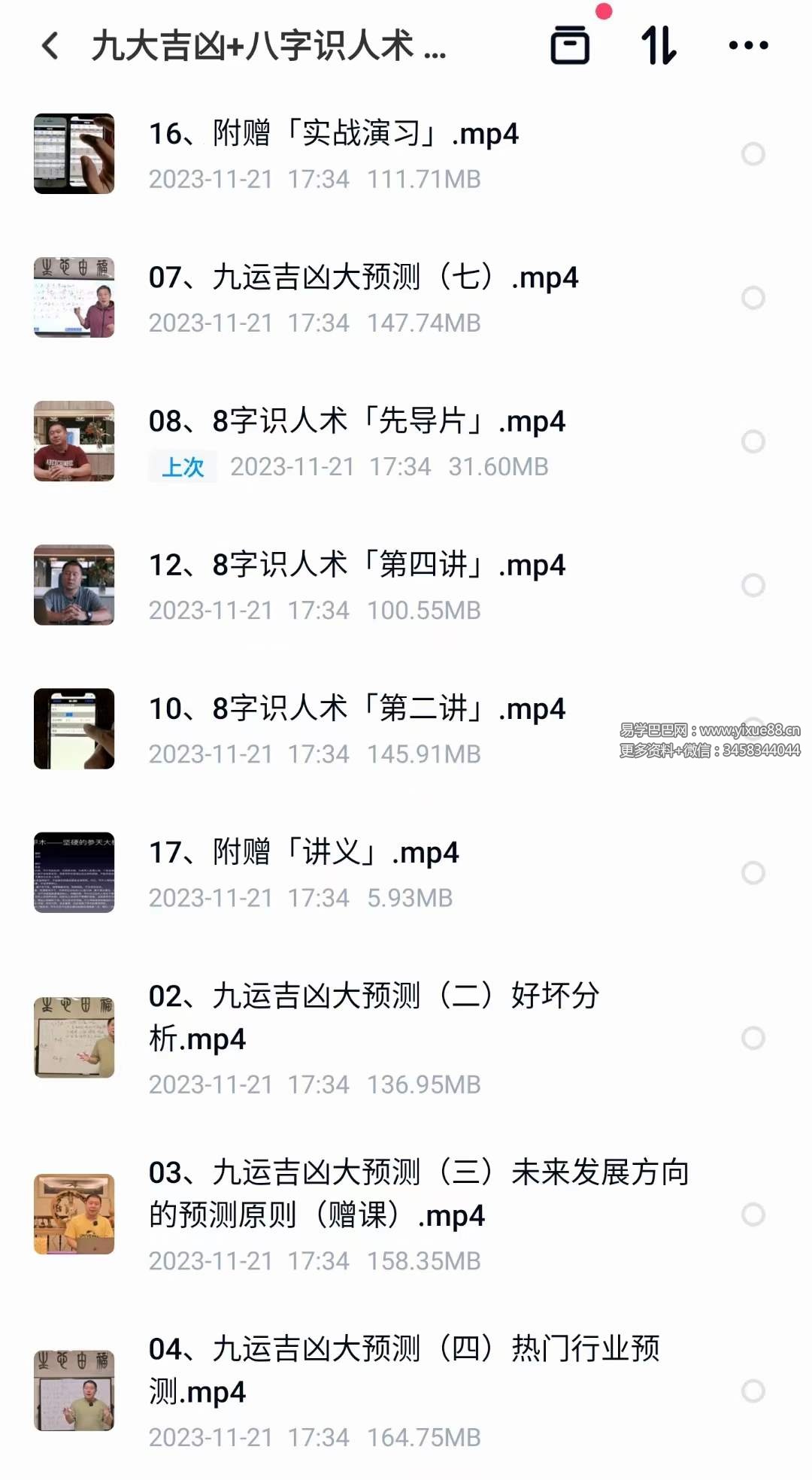Select the circle beside 08「先导片」
The height and width of the screenshot is (1480, 812).
(753, 441)
